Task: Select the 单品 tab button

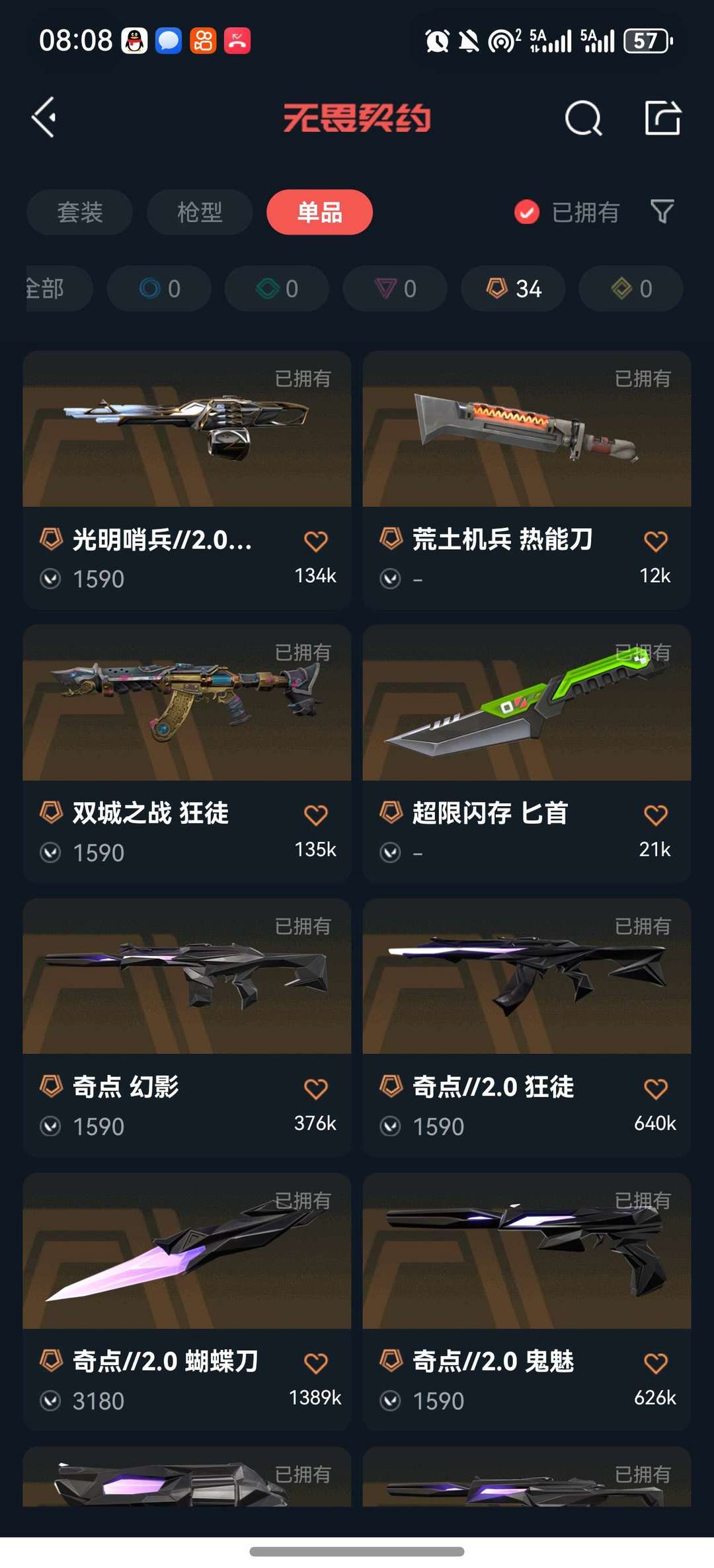Action: pyautogui.click(x=319, y=212)
